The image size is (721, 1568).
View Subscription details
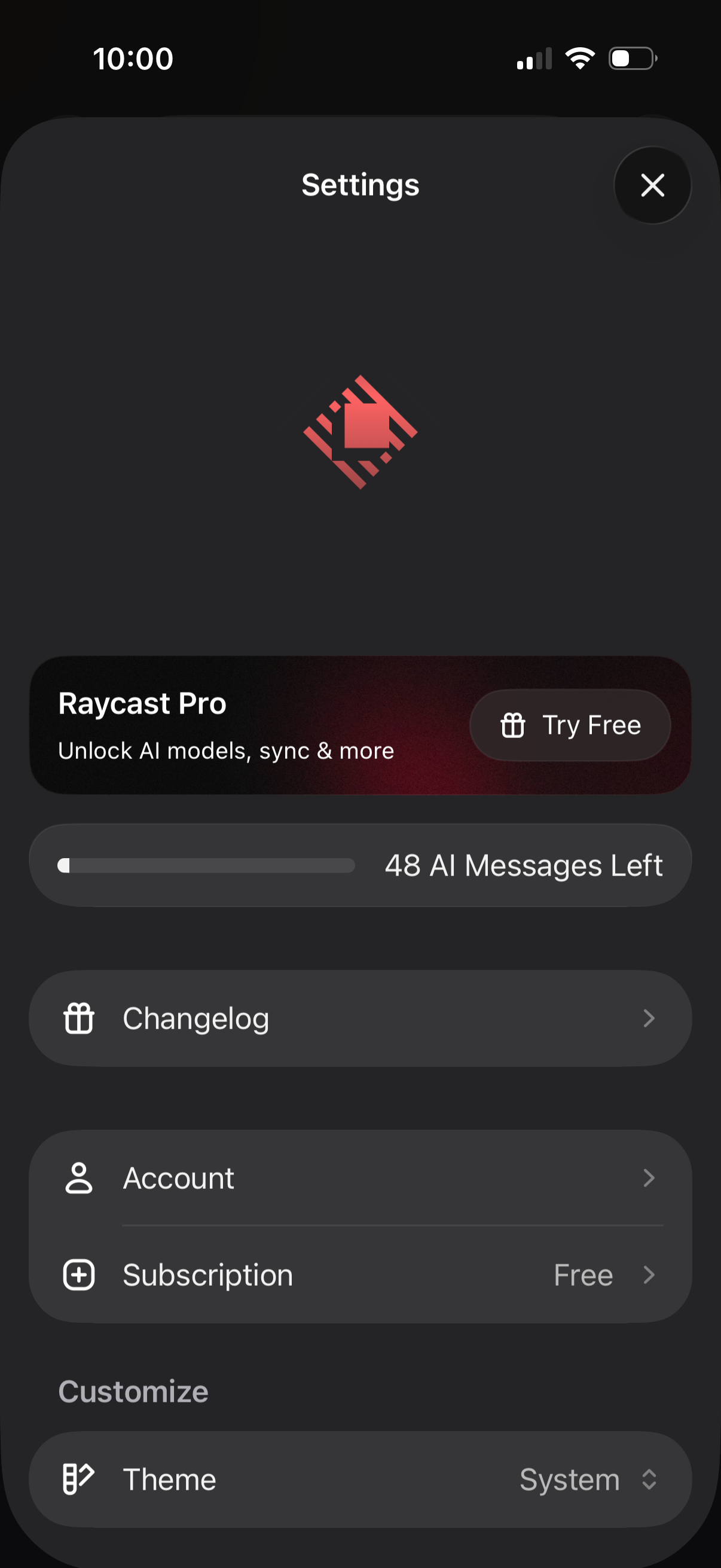click(x=360, y=1274)
